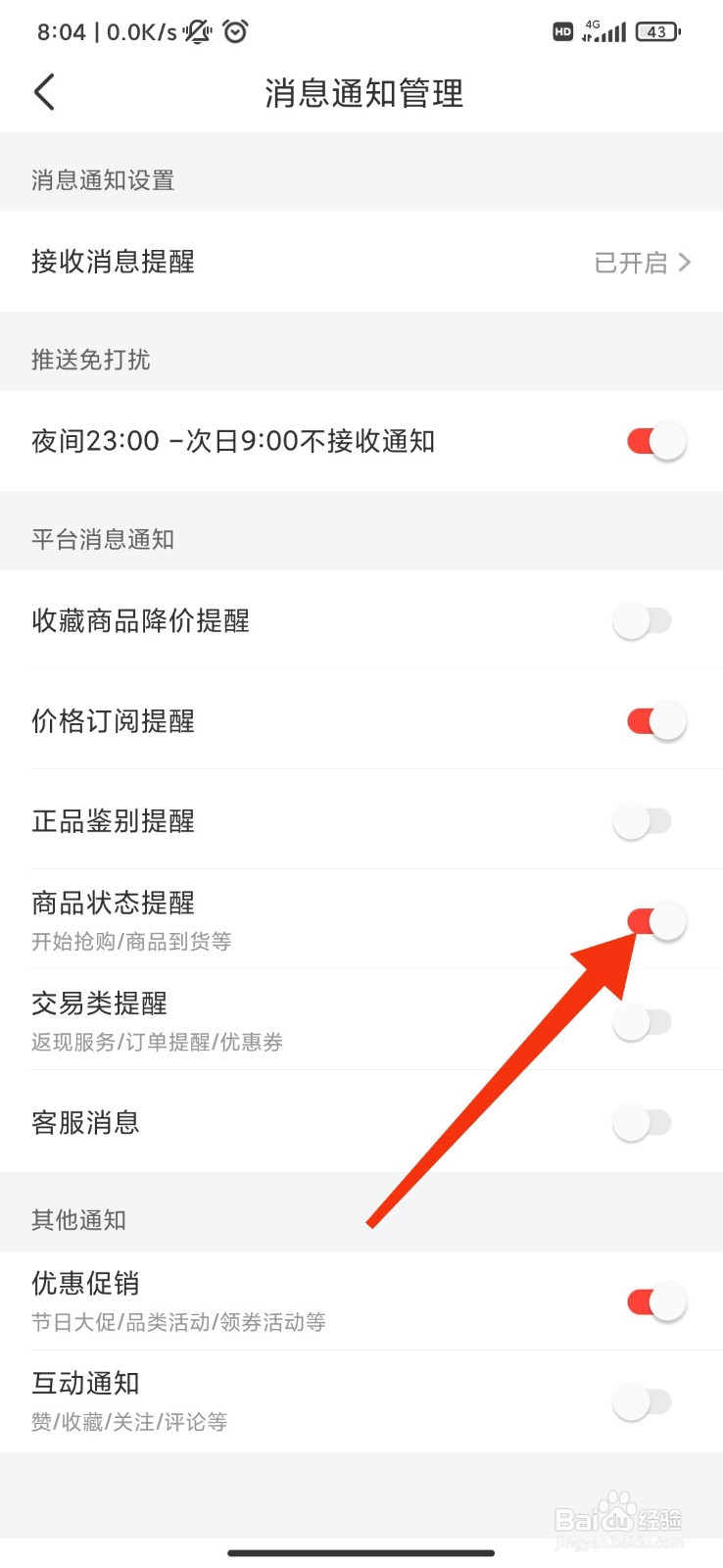Tap the 4G signal indicator

(602, 31)
